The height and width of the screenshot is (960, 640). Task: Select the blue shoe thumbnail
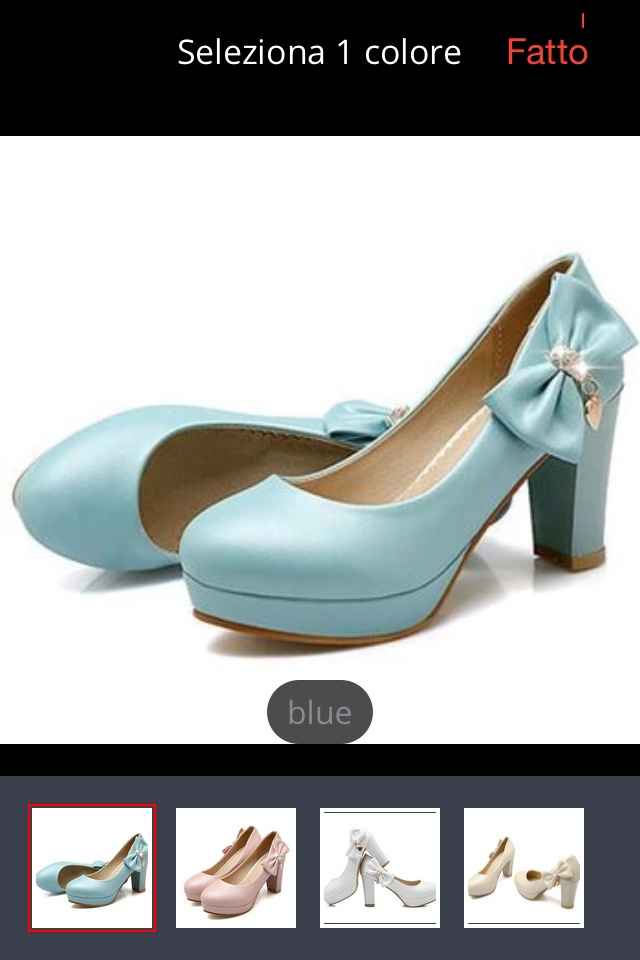tap(92, 868)
